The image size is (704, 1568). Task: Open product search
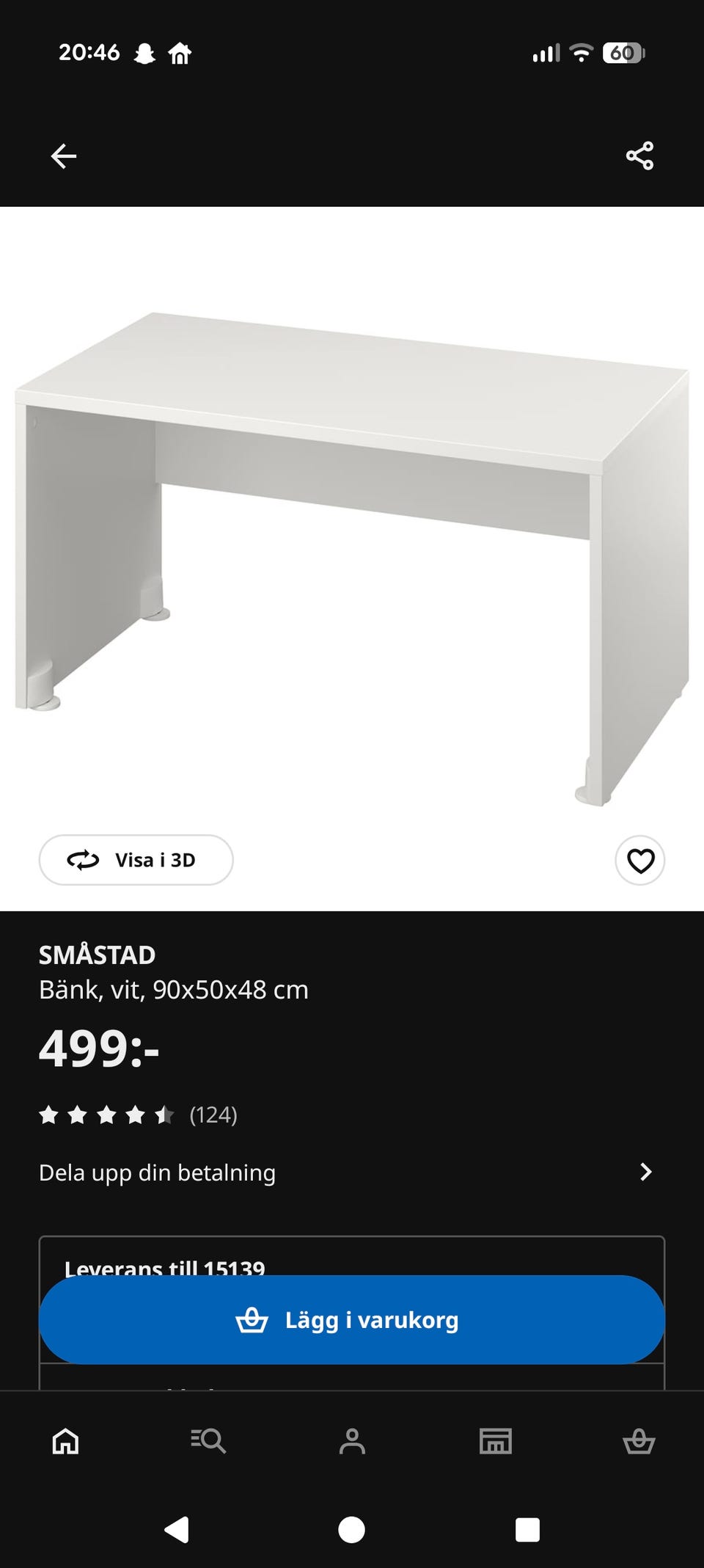tap(209, 1440)
